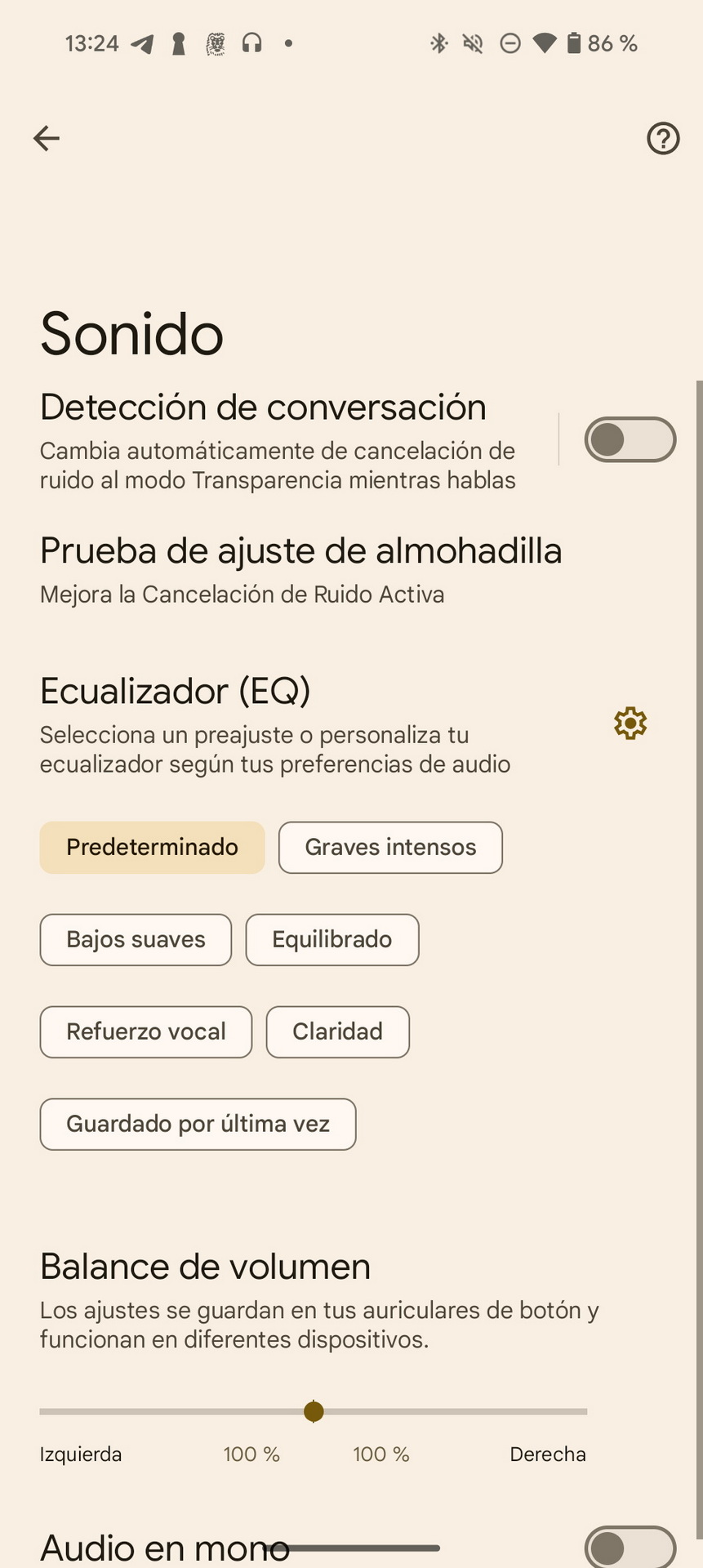Screen dimensions: 703x1568
Task: Turn on Audio en mono switch
Action: click(630, 1546)
